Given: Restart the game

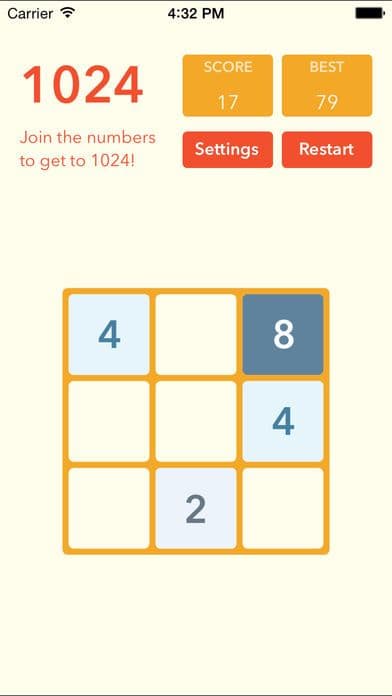Looking at the screenshot, I should tap(327, 150).
